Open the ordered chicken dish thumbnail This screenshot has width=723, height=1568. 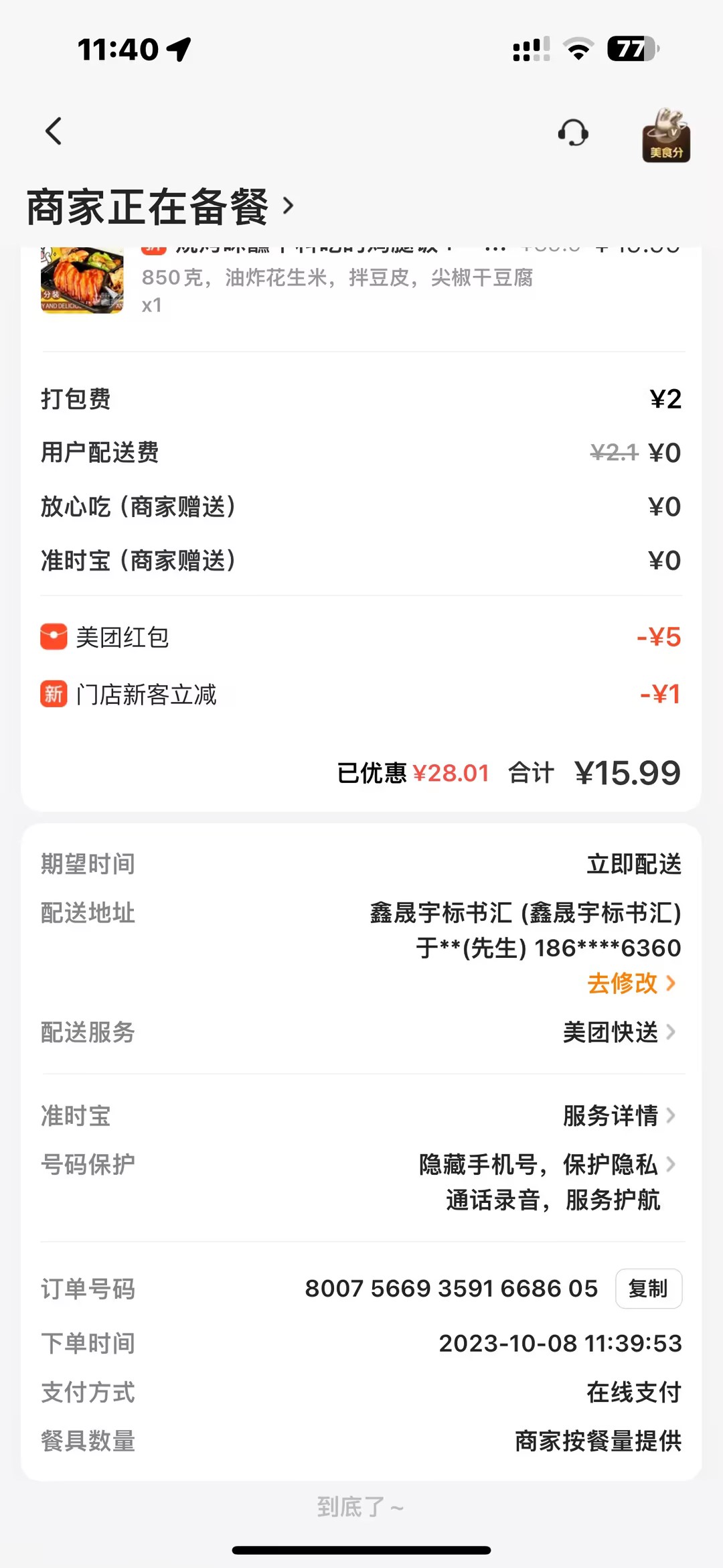click(x=82, y=280)
